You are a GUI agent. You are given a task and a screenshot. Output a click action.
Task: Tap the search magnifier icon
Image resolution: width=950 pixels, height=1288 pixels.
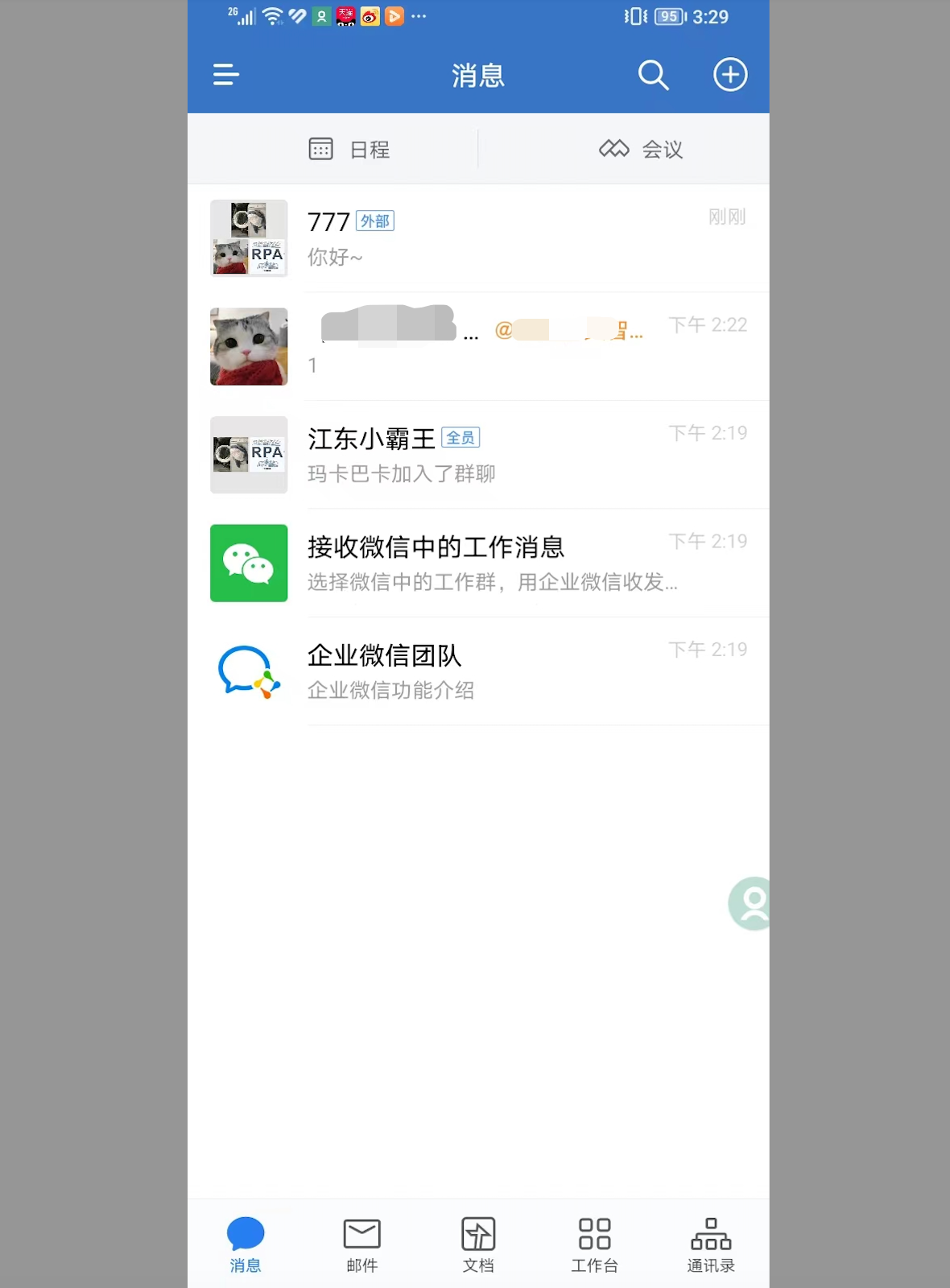(653, 75)
